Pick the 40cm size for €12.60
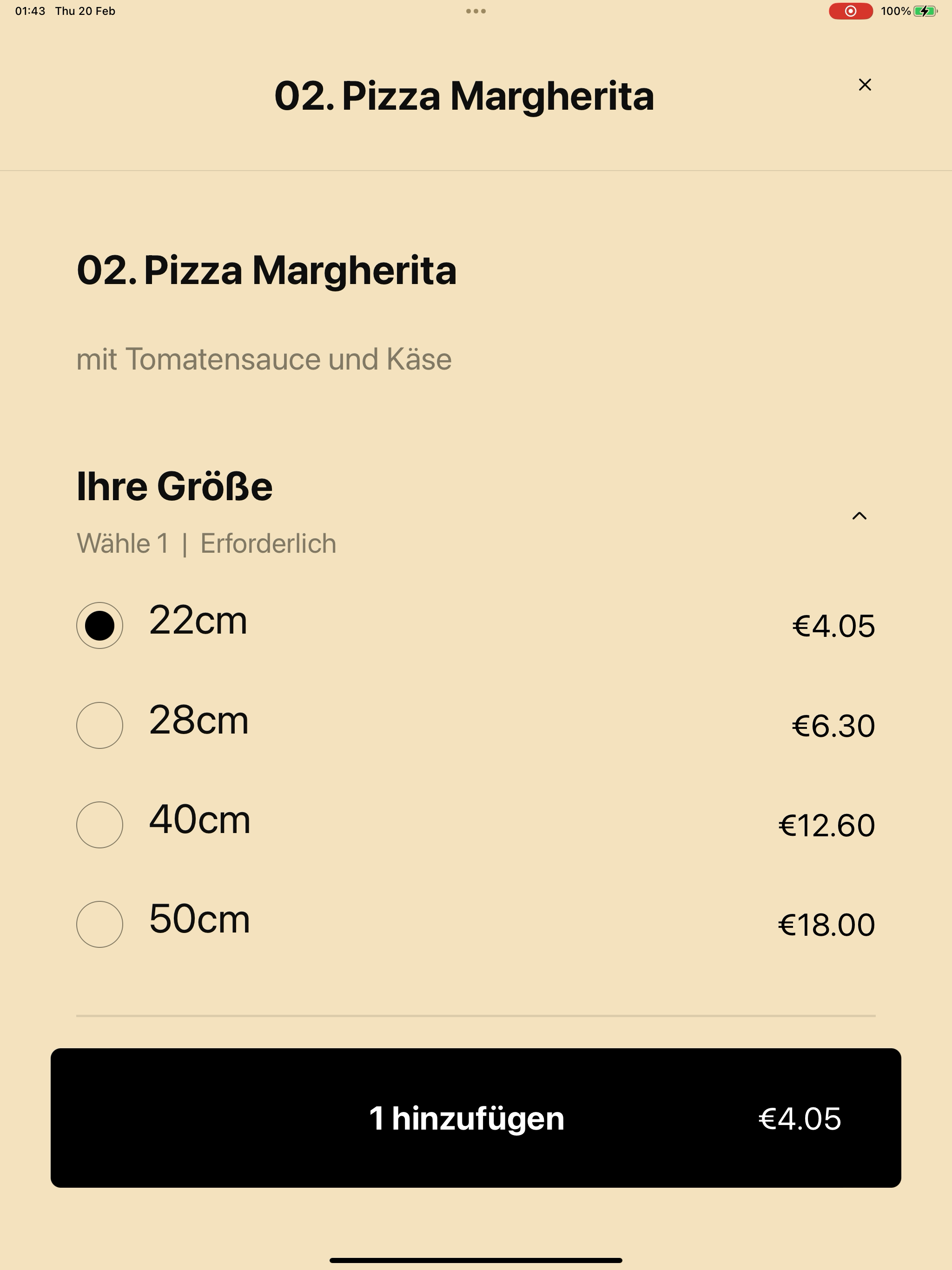 100,825
